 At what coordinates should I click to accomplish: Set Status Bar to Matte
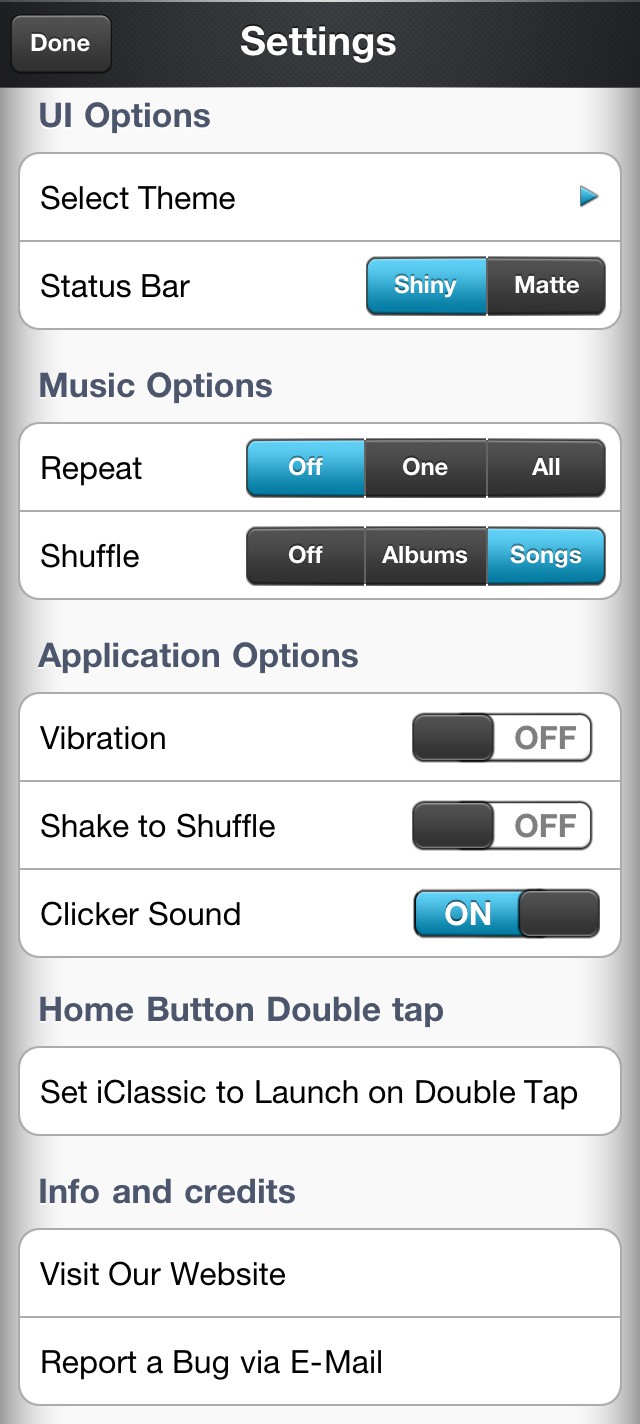pyautogui.click(x=546, y=286)
